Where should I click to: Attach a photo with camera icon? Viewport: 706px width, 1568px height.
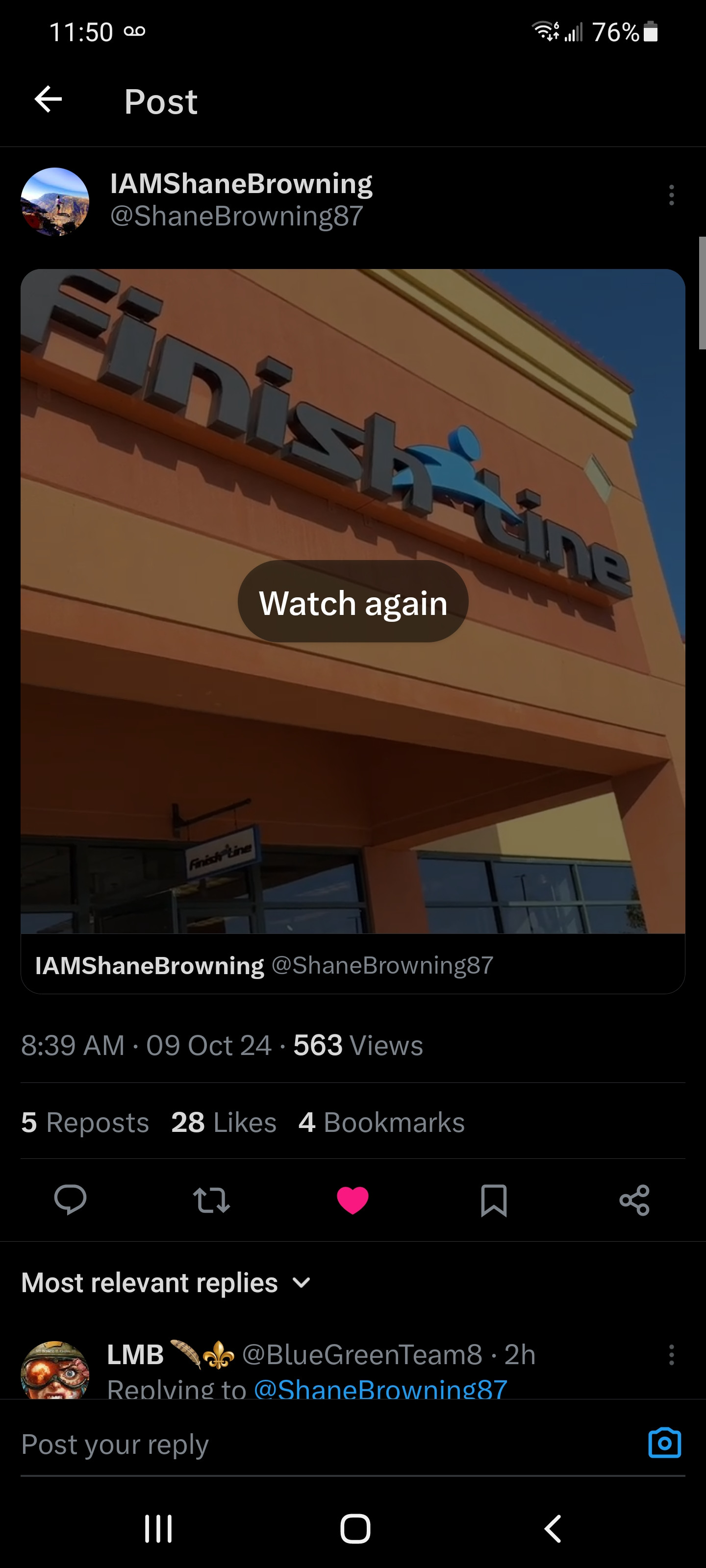coord(665,1443)
